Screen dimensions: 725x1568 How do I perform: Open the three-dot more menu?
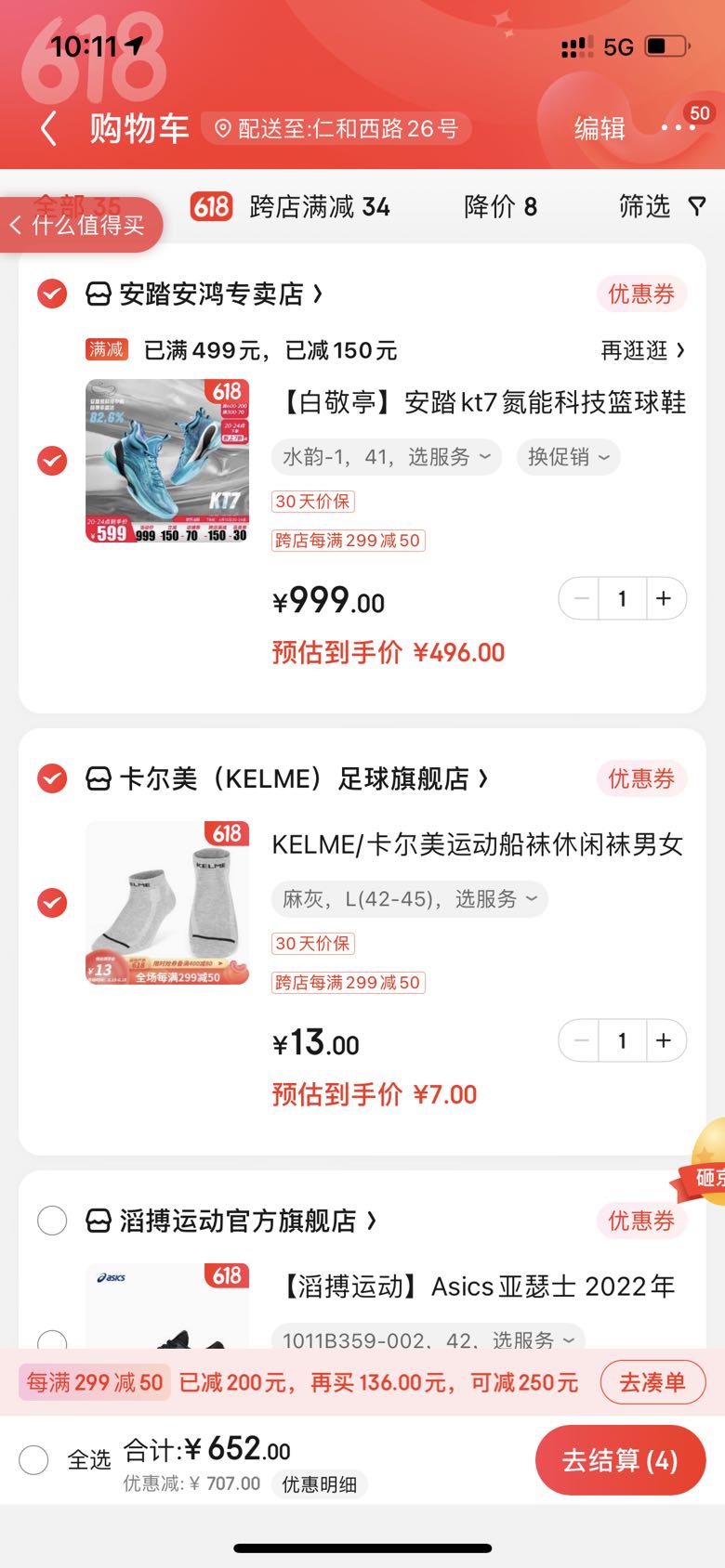pyautogui.click(x=679, y=126)
